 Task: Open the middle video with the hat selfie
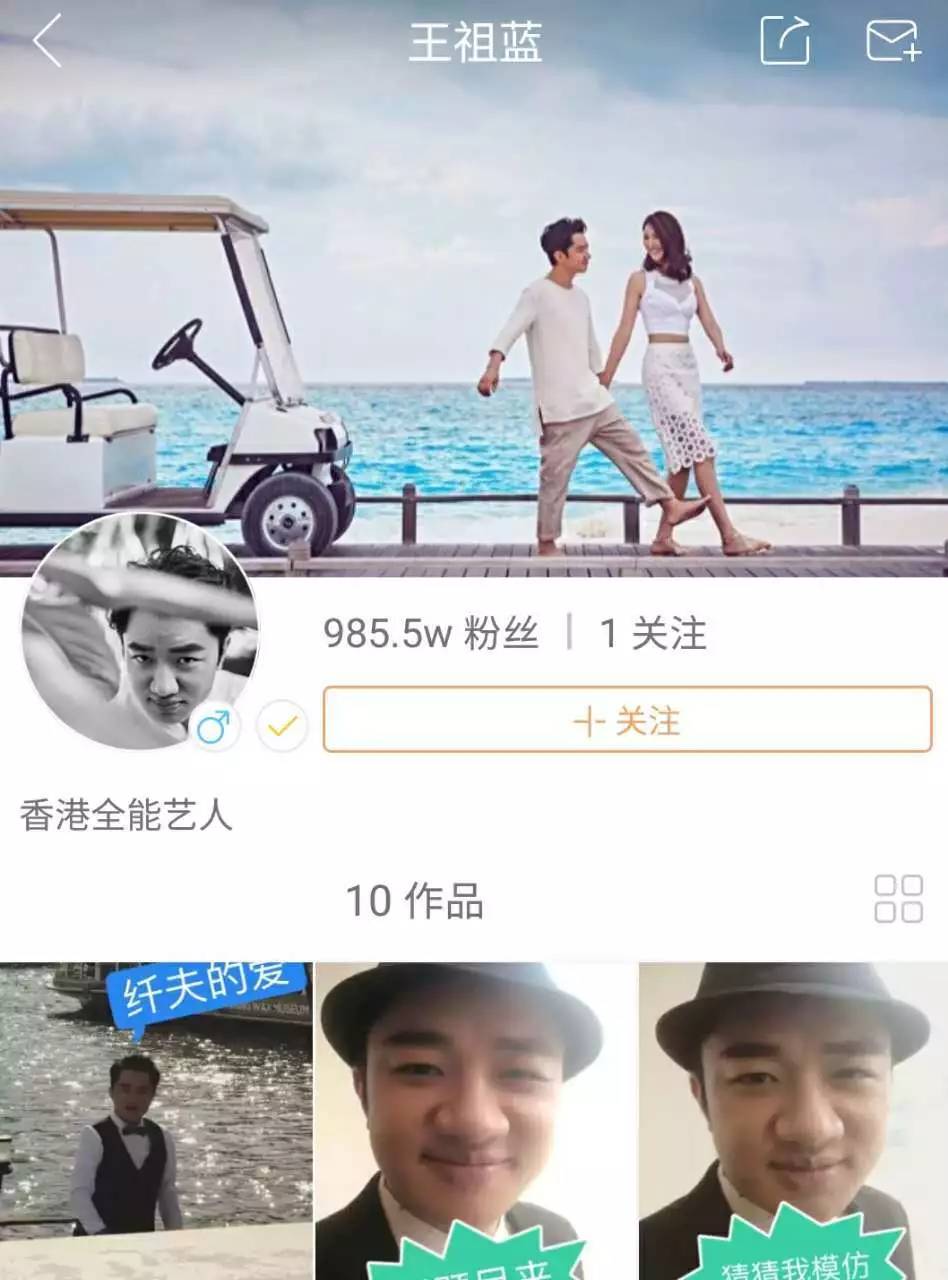(475, 1120)
